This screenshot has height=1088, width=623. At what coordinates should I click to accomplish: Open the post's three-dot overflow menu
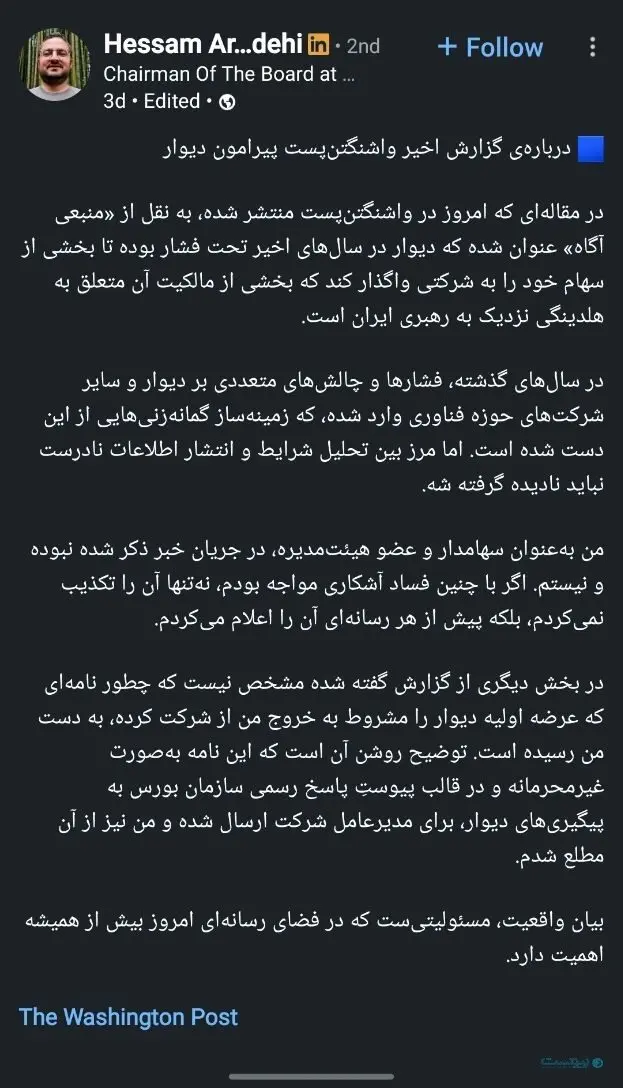[x=592, y=47]
